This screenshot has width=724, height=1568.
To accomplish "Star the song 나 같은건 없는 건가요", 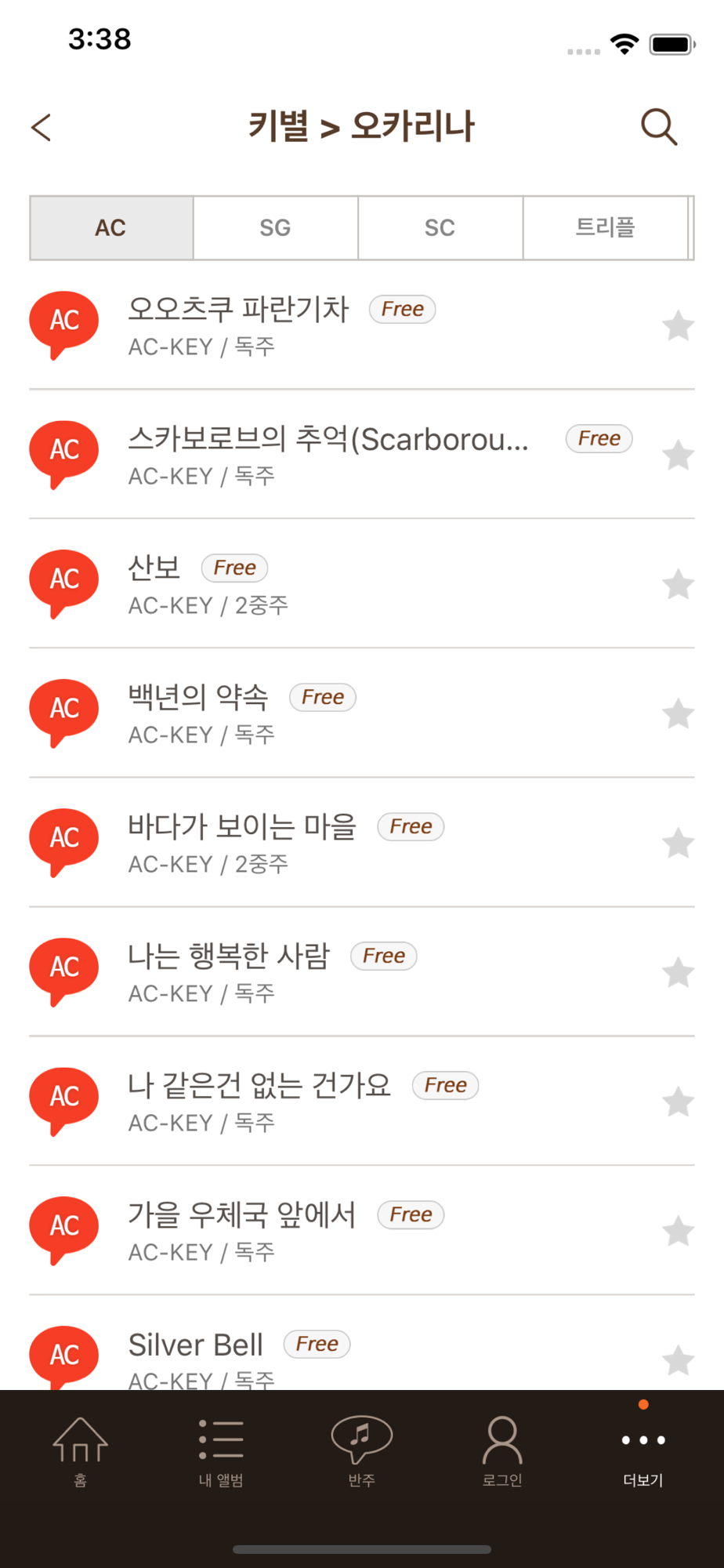I will [678, 1102].
